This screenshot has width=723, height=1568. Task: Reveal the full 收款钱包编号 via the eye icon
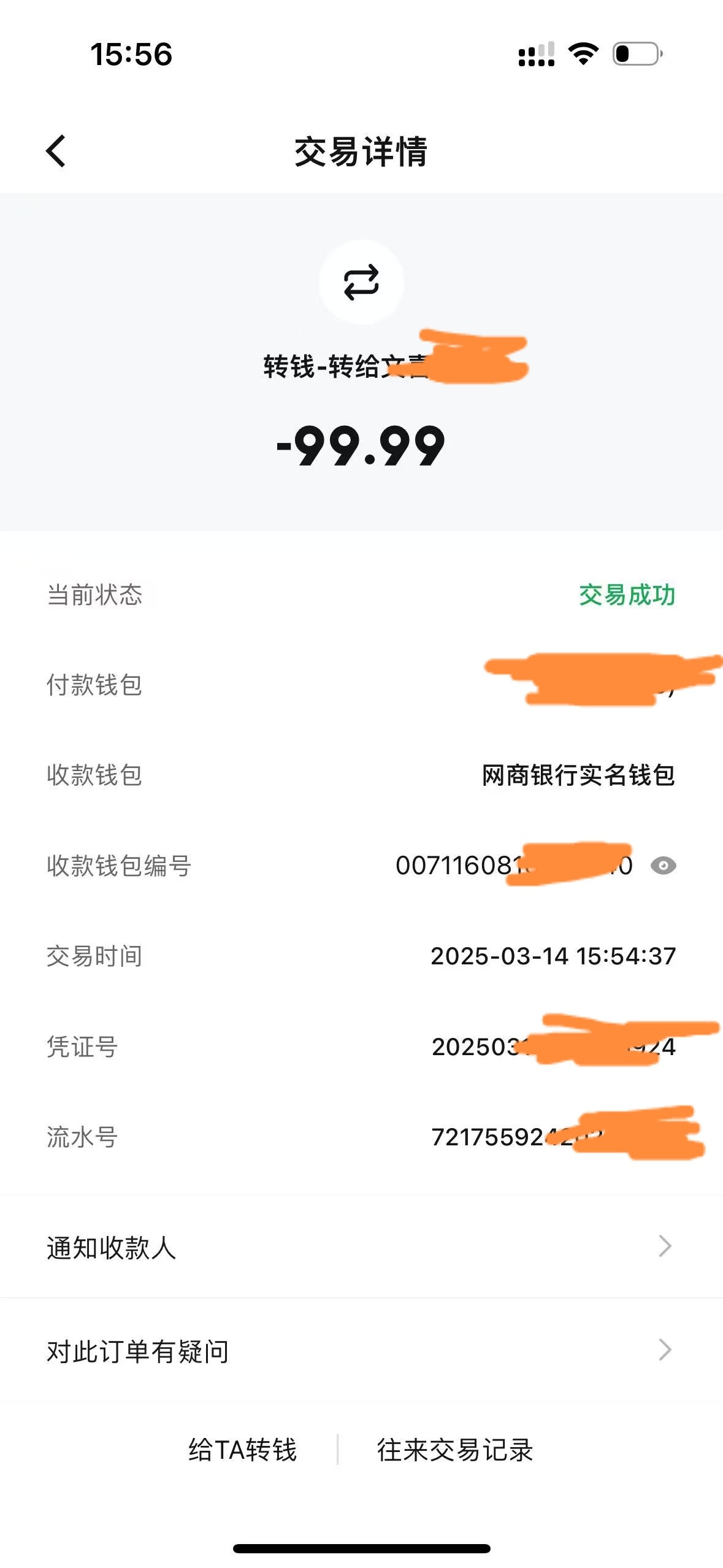coord(663,866)
